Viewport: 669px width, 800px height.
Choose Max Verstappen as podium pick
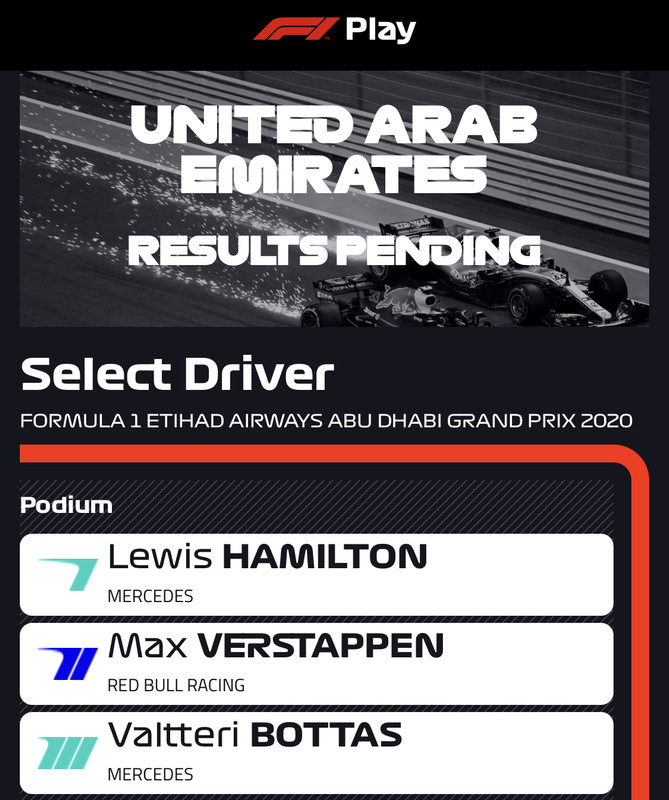[x=316, y=663]
